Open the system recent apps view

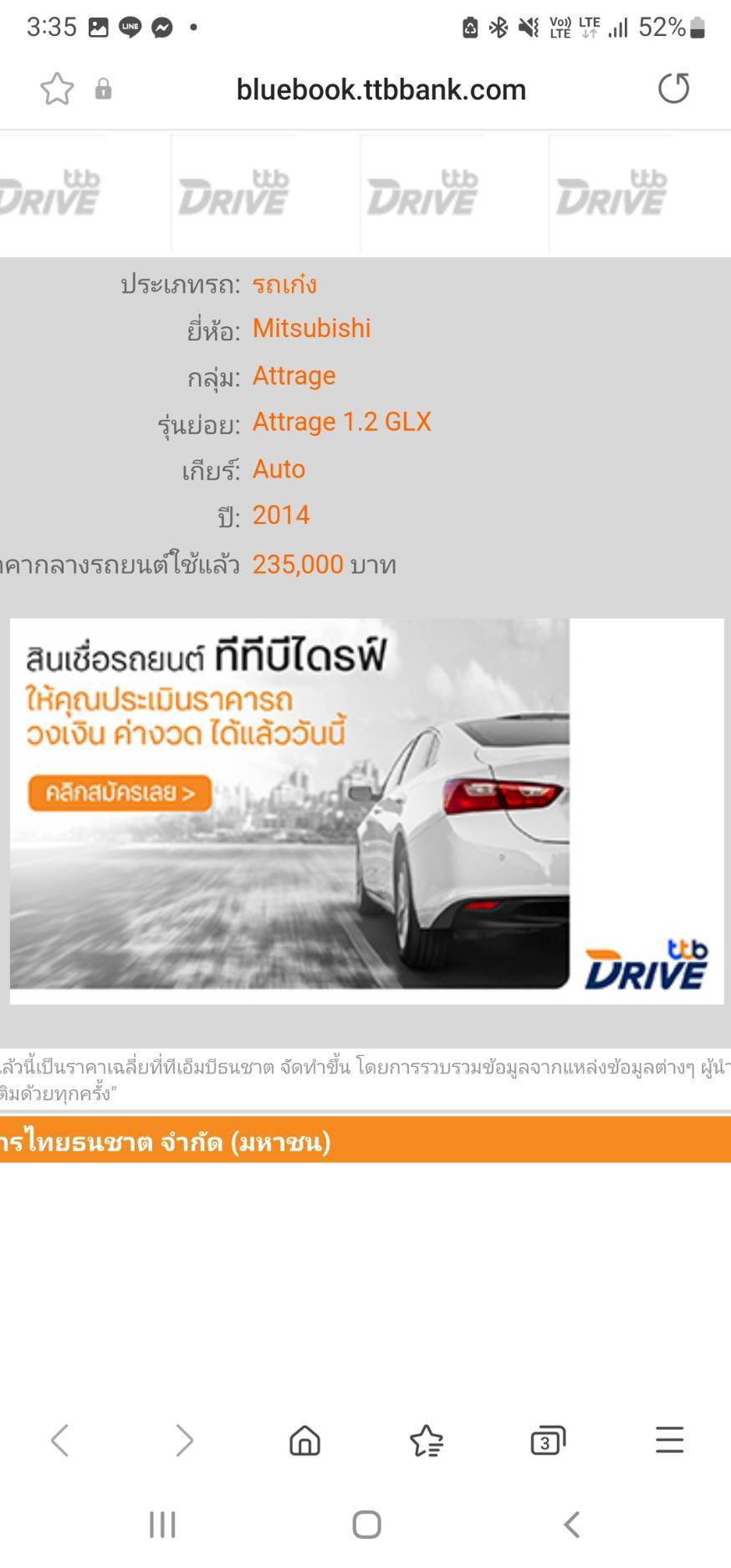pos(162,1524)
